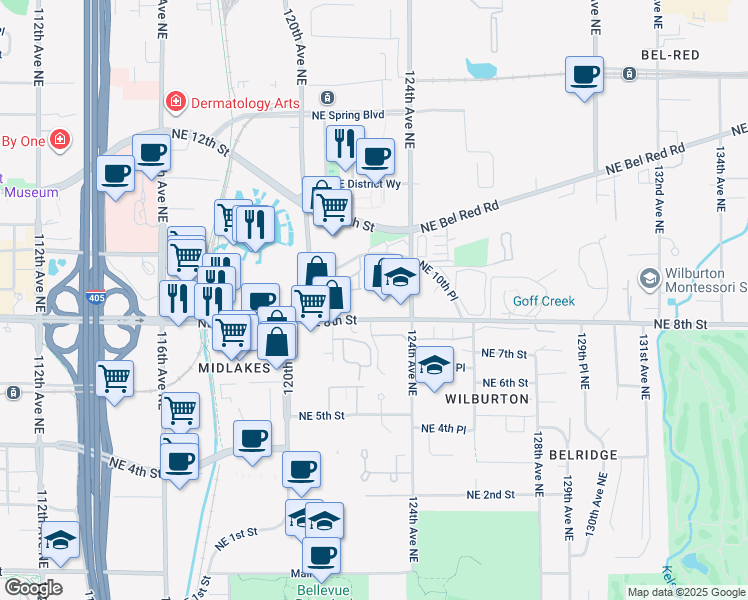748x600 pixels.
Task: Open the coffee marker beside NE 2nd St
Action: click(301, 469)
